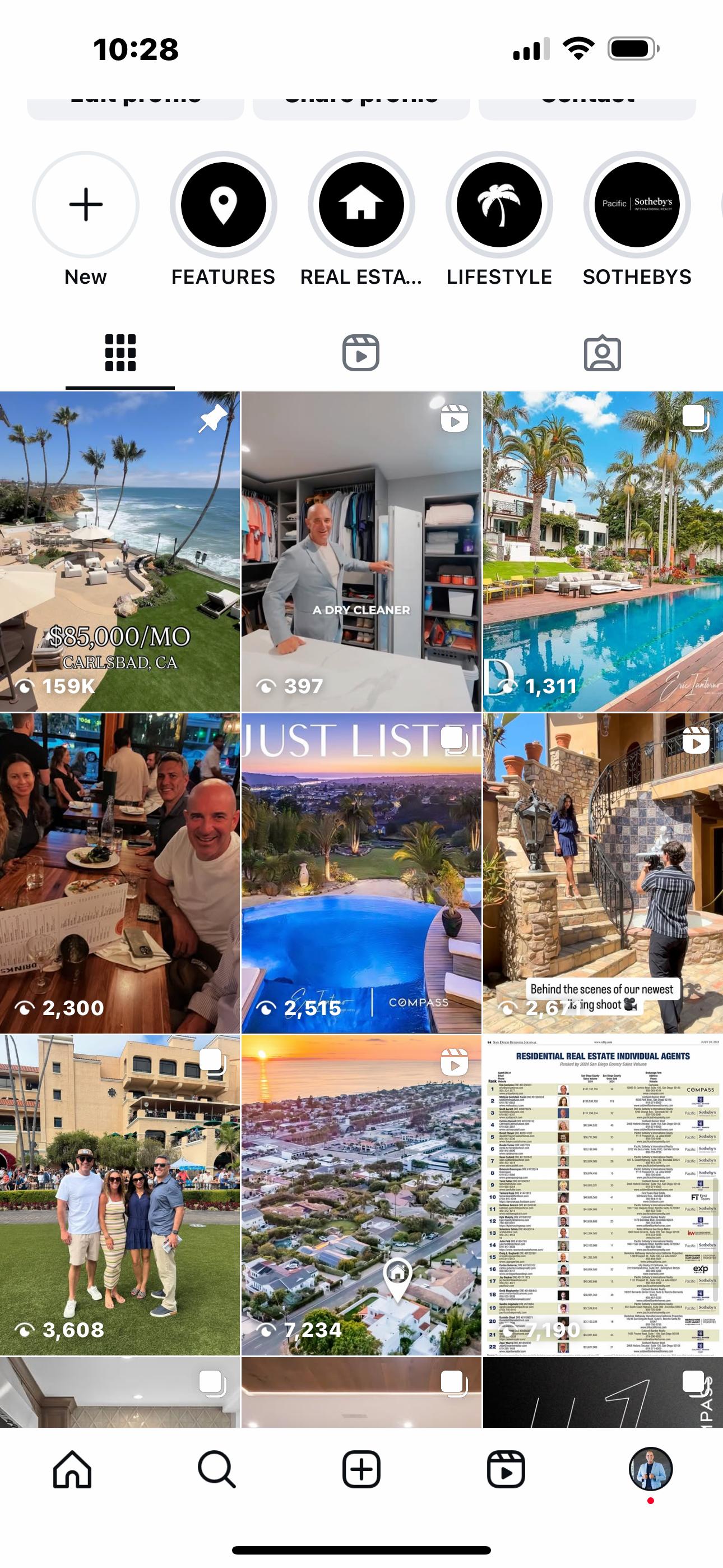
Task: Open the REAL ESTATE highlight
Action: pyautogui.click(x=361, y=205)
